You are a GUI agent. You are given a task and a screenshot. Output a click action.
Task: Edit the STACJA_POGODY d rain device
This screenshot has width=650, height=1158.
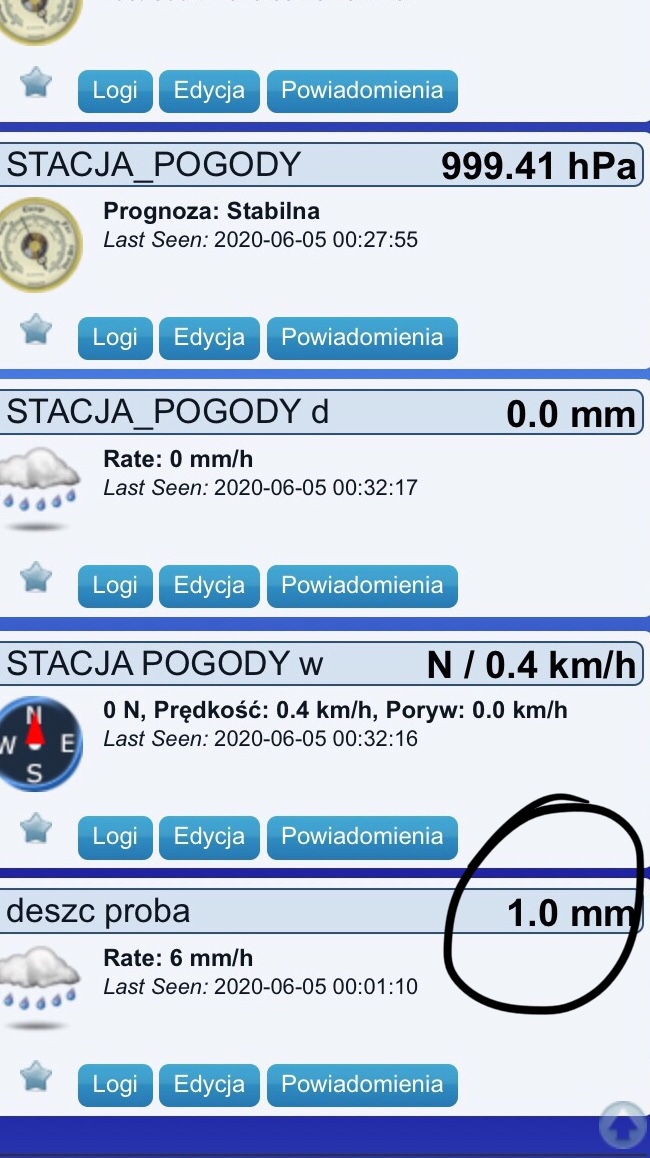click(x=209, y=586)
